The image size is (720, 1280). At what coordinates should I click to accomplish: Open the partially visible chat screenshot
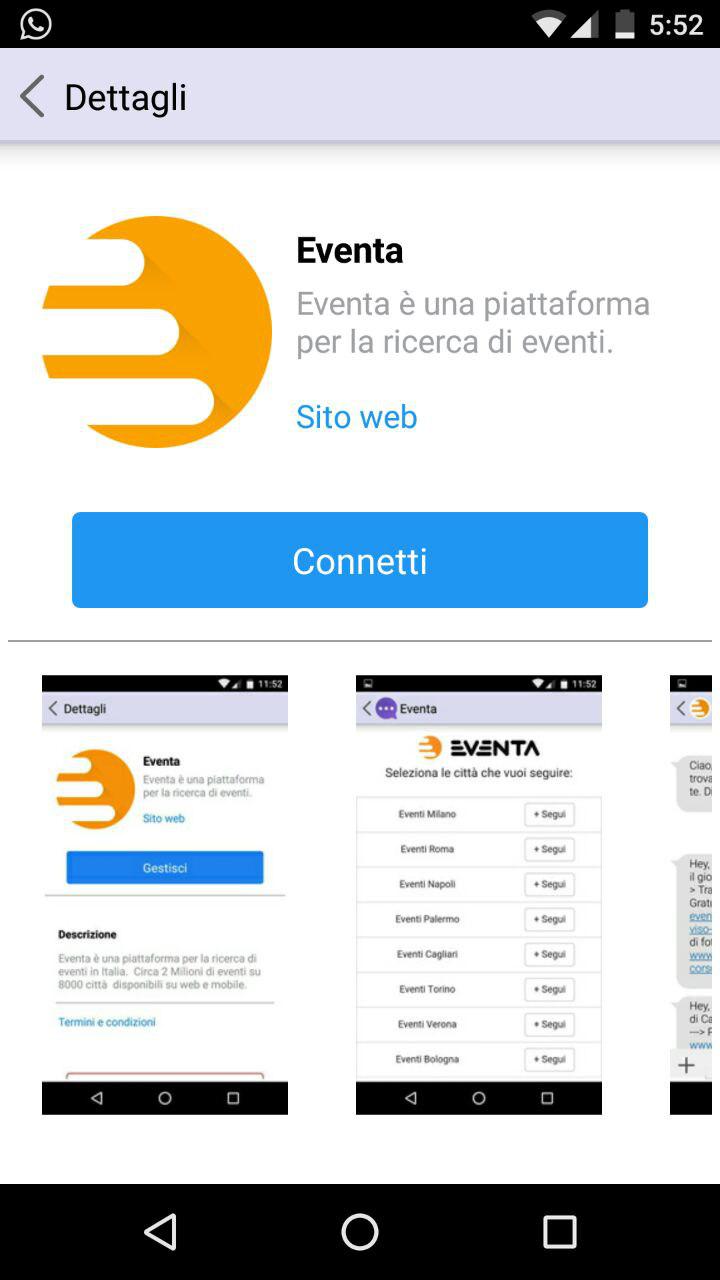[692, 894]
